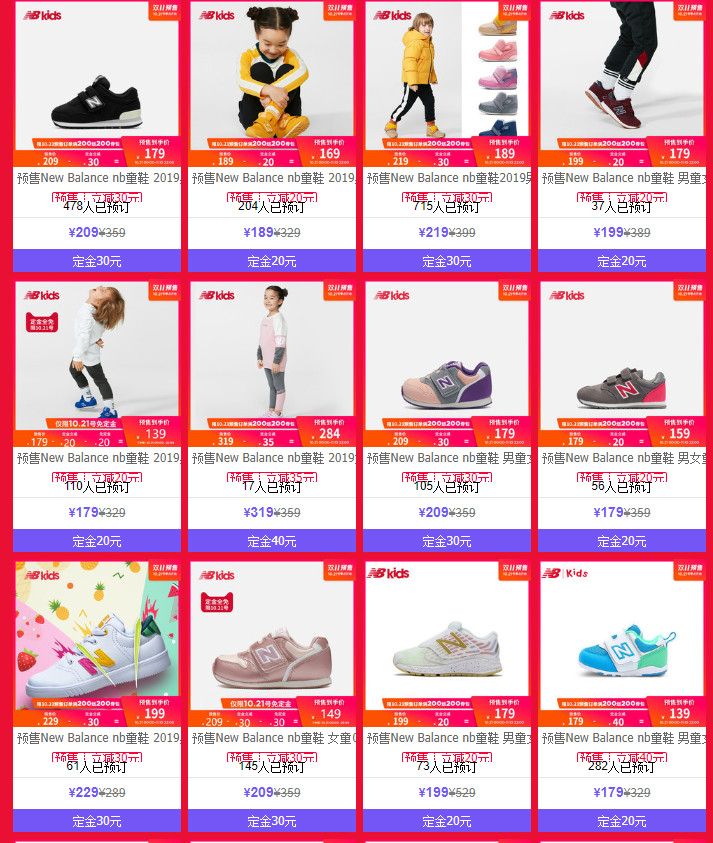Pay 定金30元 deposit for the 715 pre-orders item
Screen dimensions: 713x843
pos(447,261)
